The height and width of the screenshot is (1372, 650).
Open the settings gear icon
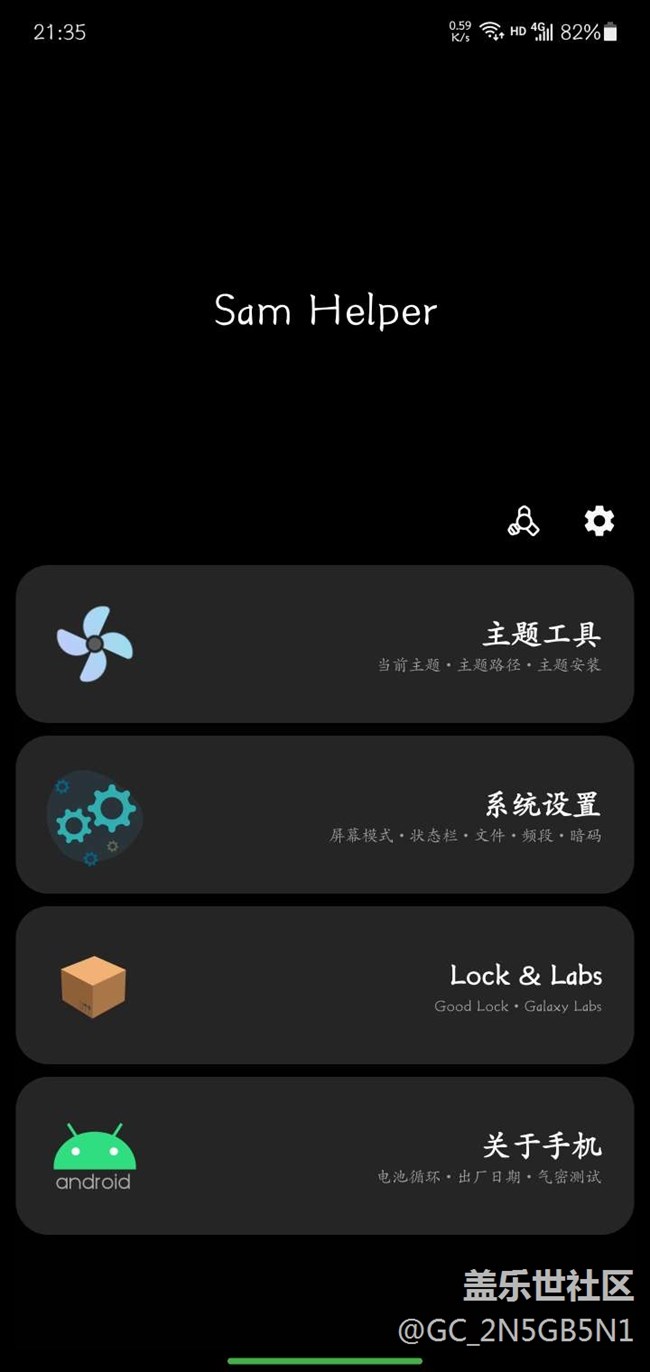click(x=599, y=521)
